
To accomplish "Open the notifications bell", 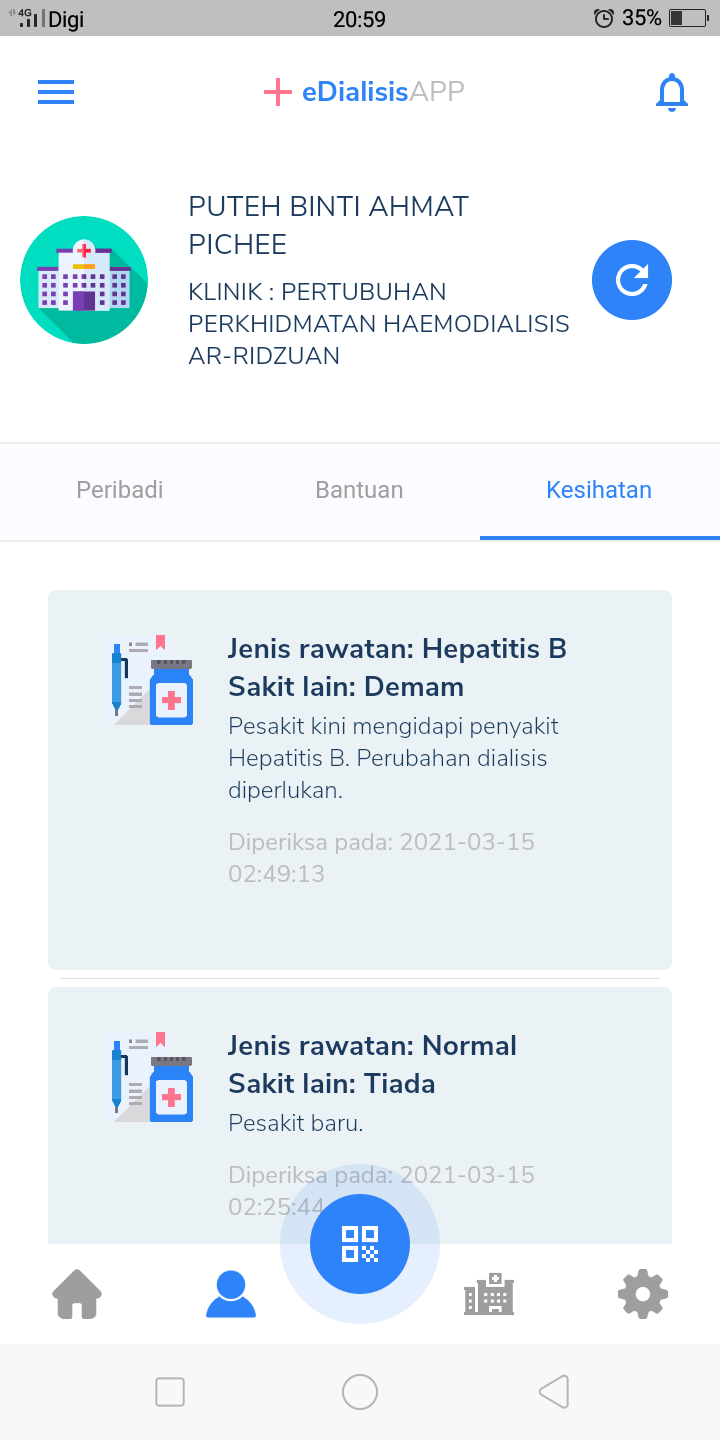I will point(671,92).
